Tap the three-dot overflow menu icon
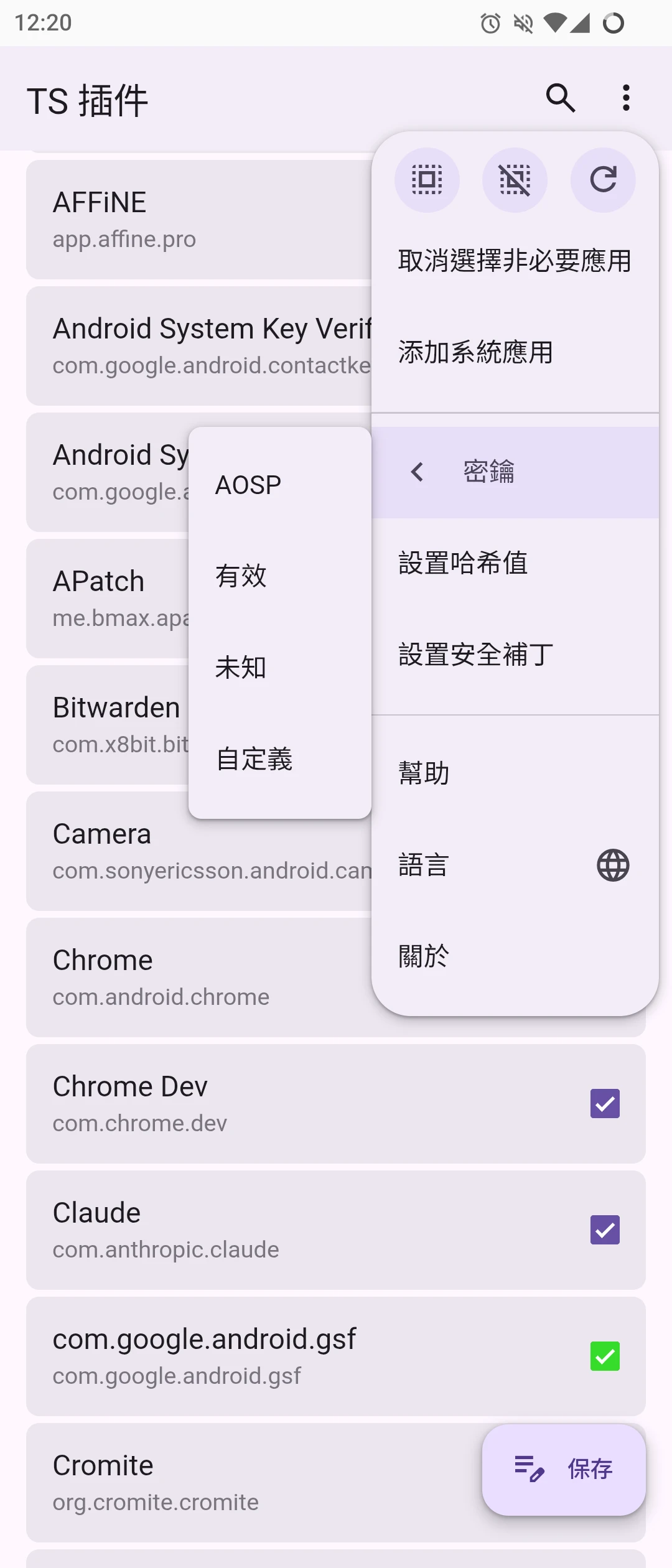Viewport: 672px width, 1568px height. [626, 98]
